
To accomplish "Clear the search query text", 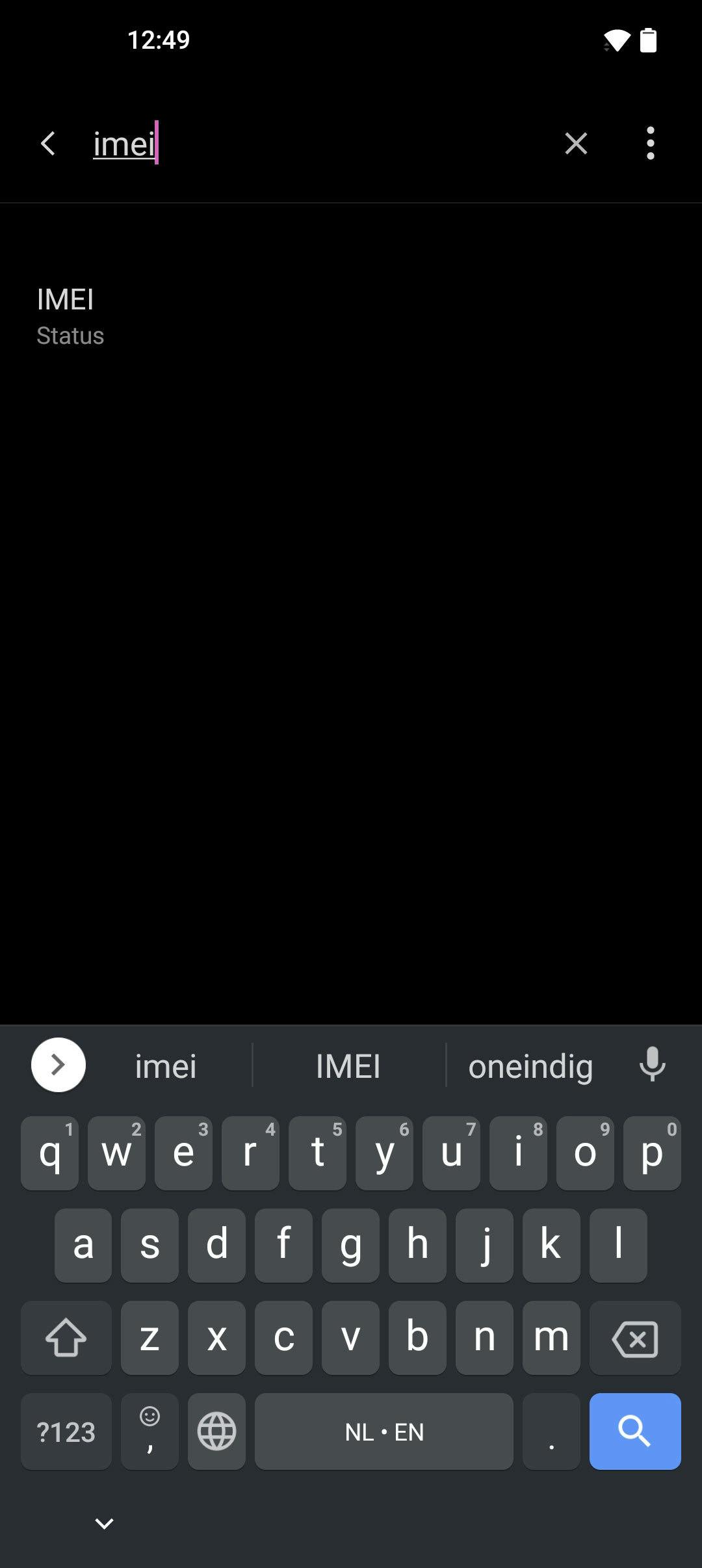I will pos(576,144).
